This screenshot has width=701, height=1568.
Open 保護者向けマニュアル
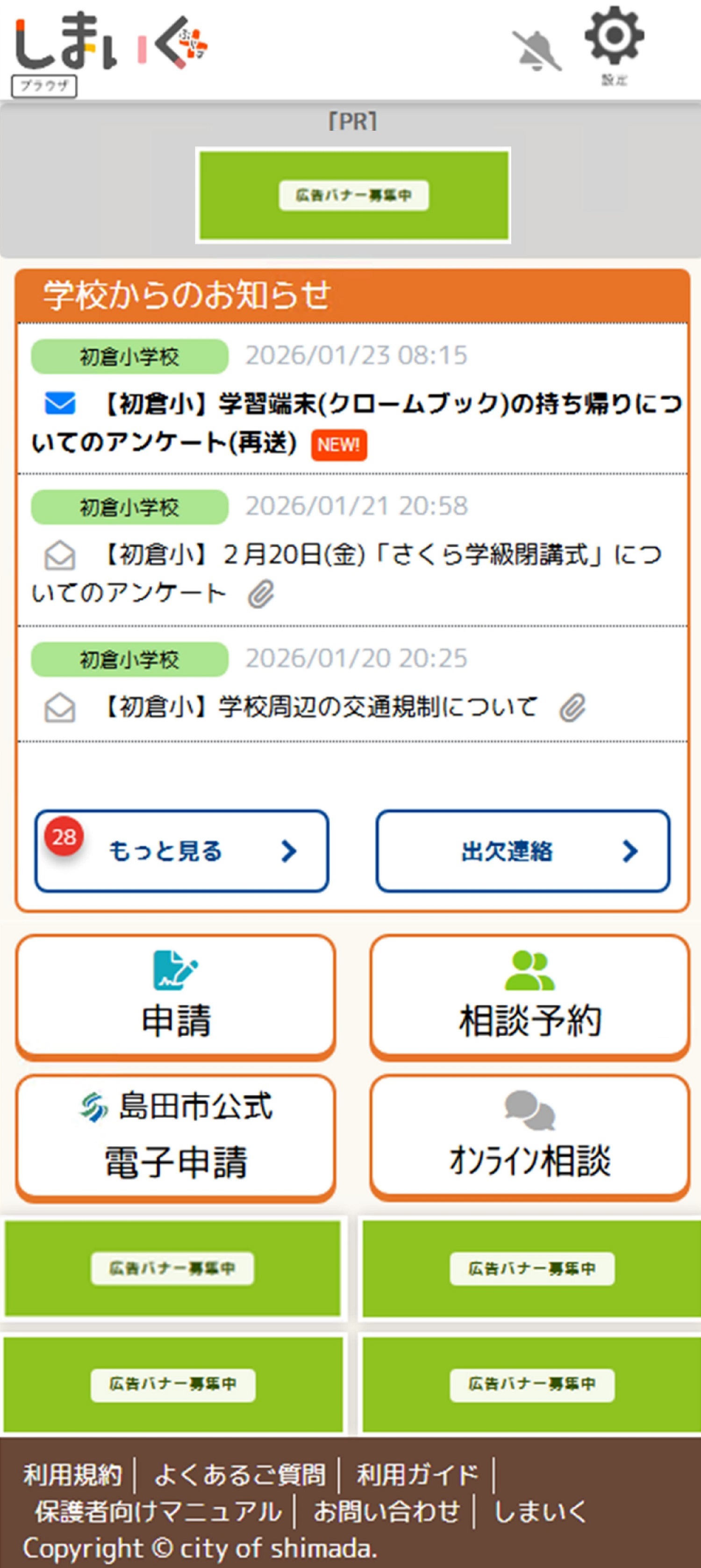pyautogui.click(x=158, y=1511)
